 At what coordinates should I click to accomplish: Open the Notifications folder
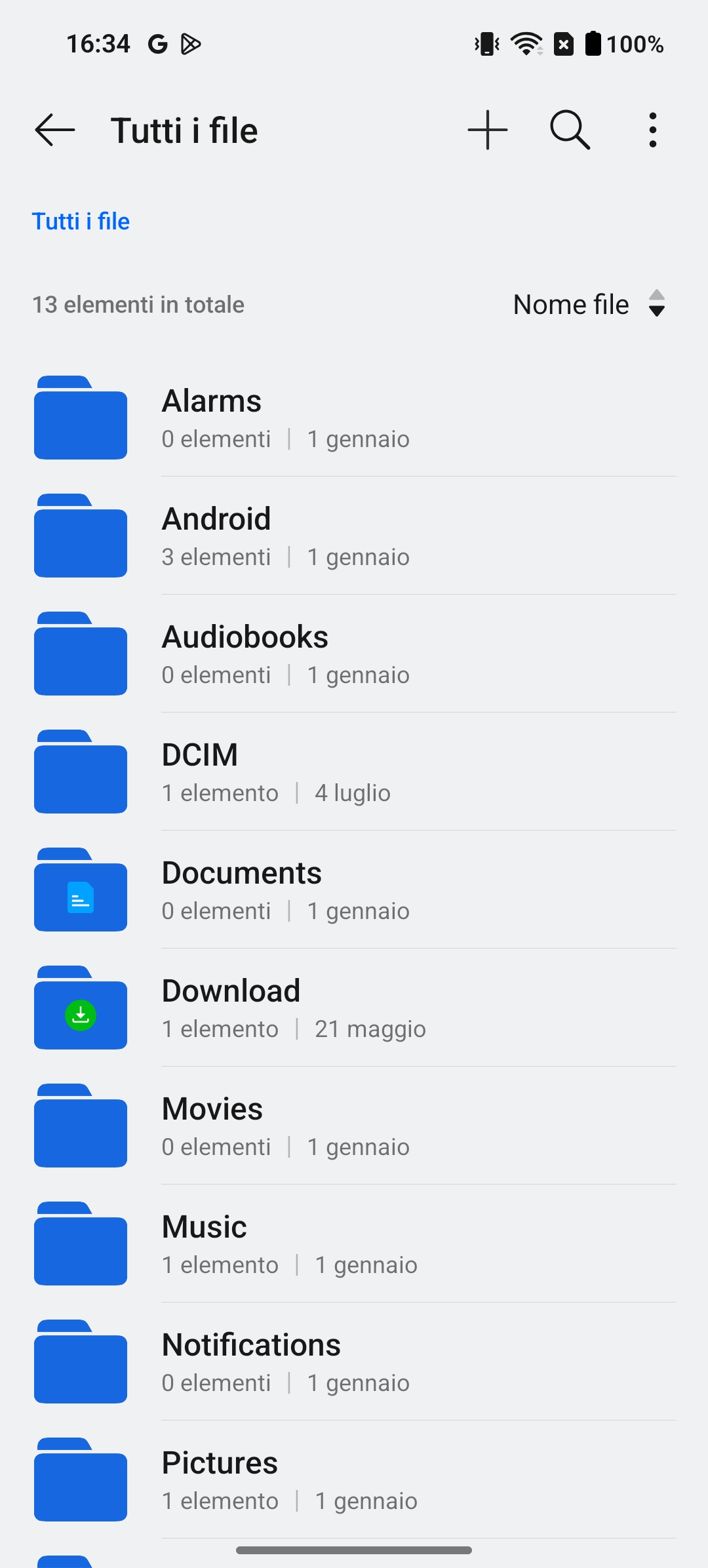tap(354, 1362)
